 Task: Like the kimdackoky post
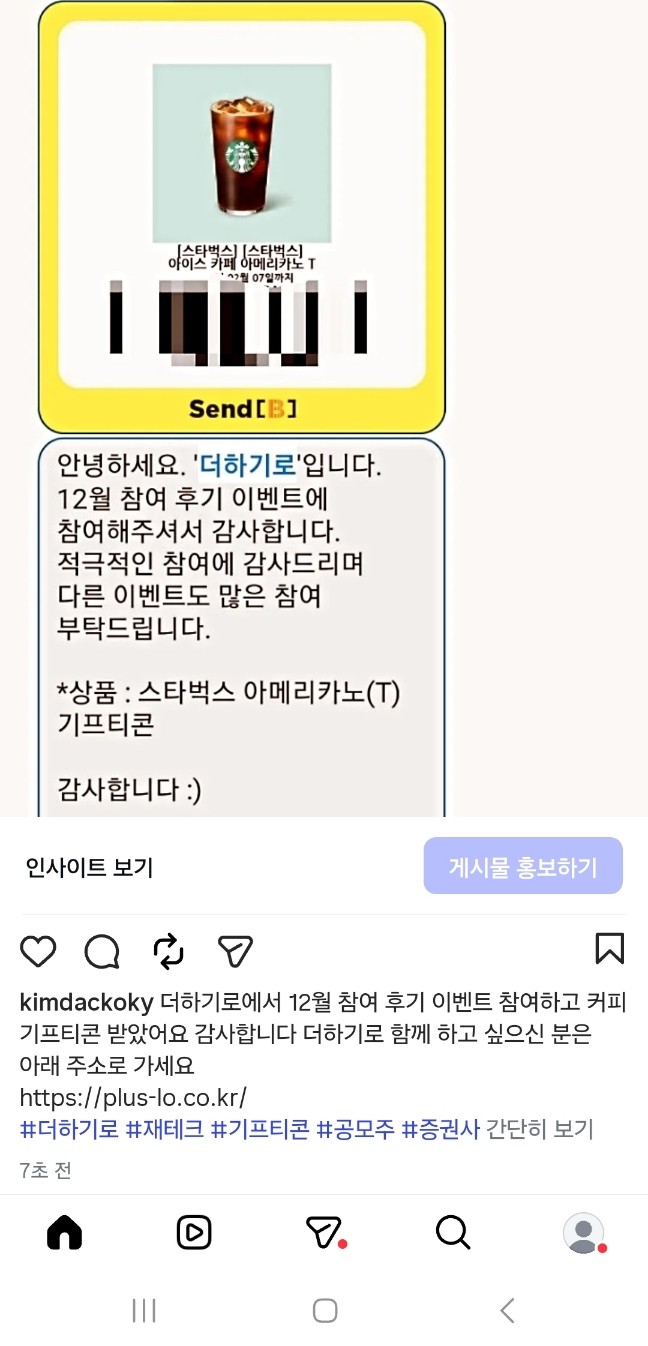(x=38, y=951)
